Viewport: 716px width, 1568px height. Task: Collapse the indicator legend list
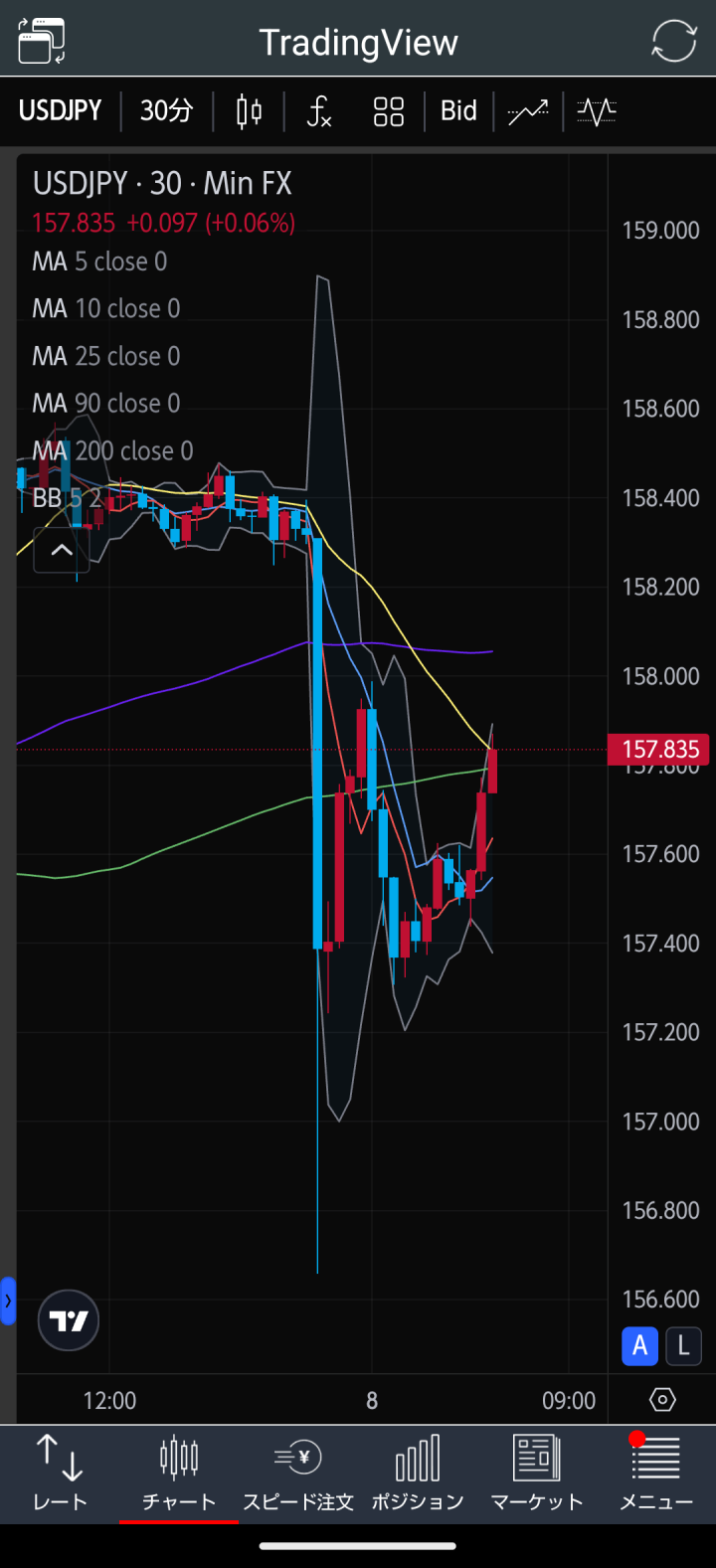62,550
